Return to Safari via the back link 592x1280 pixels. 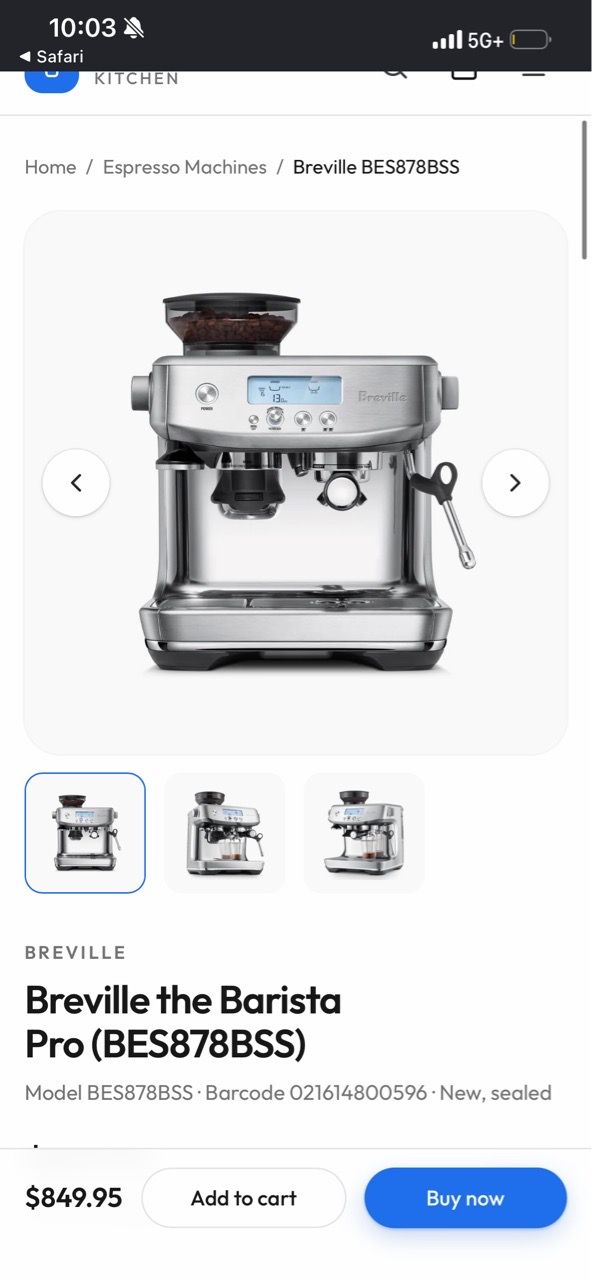[x=51, y=57]
